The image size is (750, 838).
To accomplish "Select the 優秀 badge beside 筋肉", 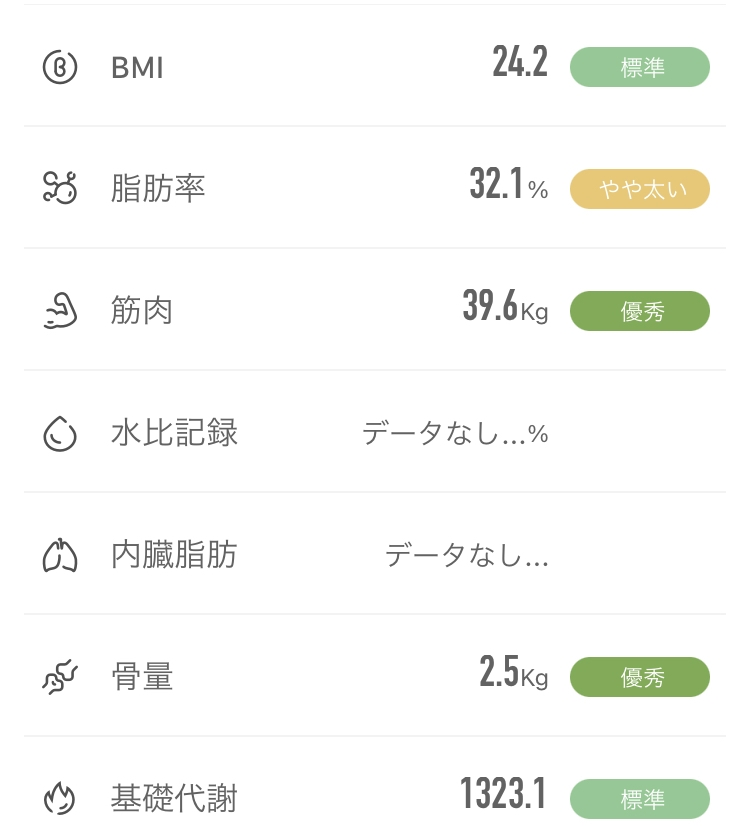I will 640,311.
